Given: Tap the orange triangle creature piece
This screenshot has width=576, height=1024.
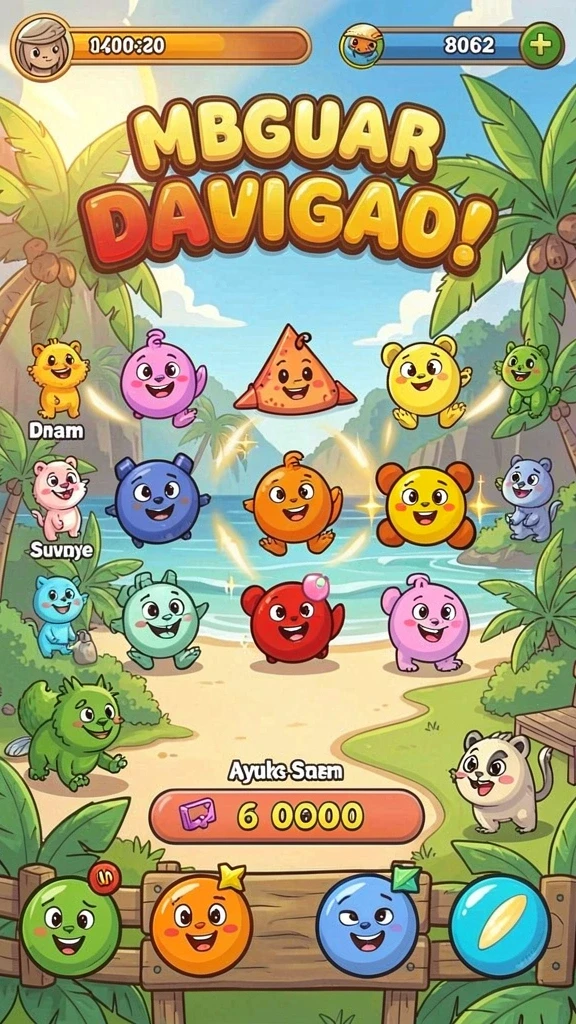Looking at the screenshot, I should pyautogui.click(x=295, y=371).
